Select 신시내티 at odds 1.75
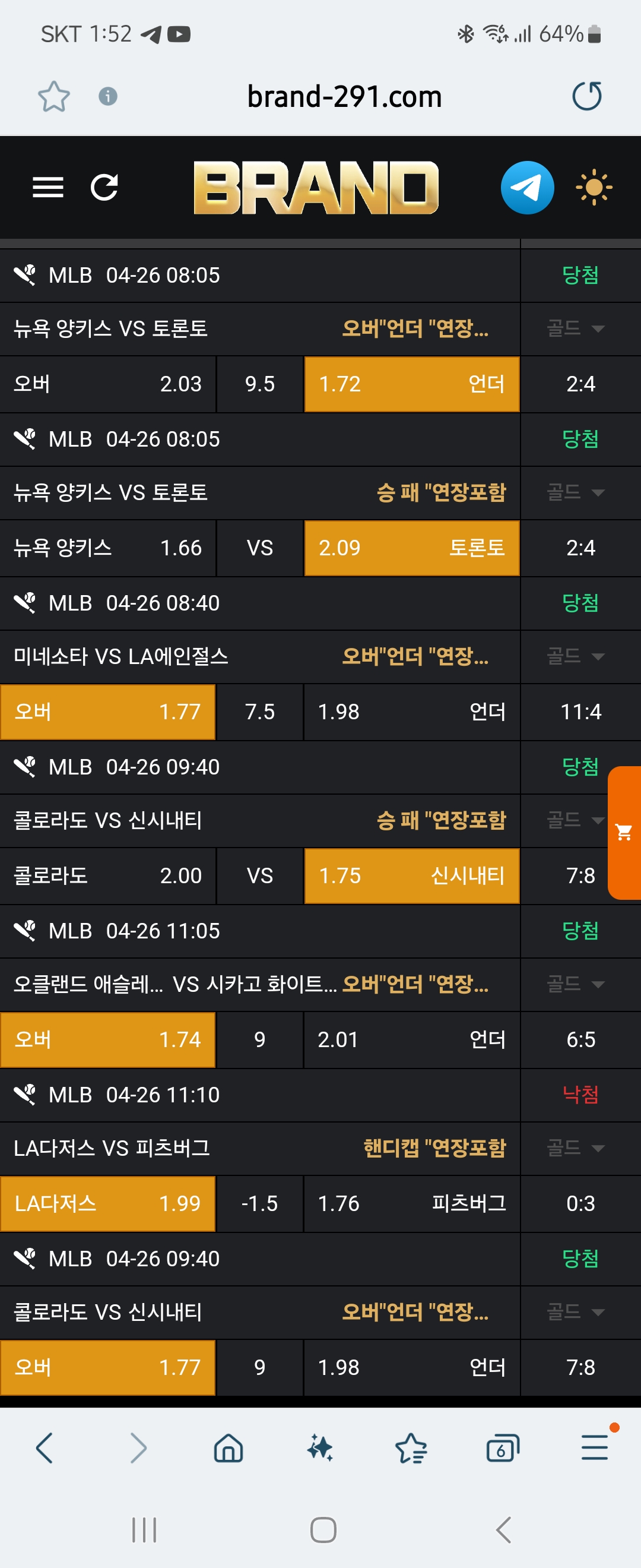The width and height of the screenshot is (641, 1568). tap(412, 875)
